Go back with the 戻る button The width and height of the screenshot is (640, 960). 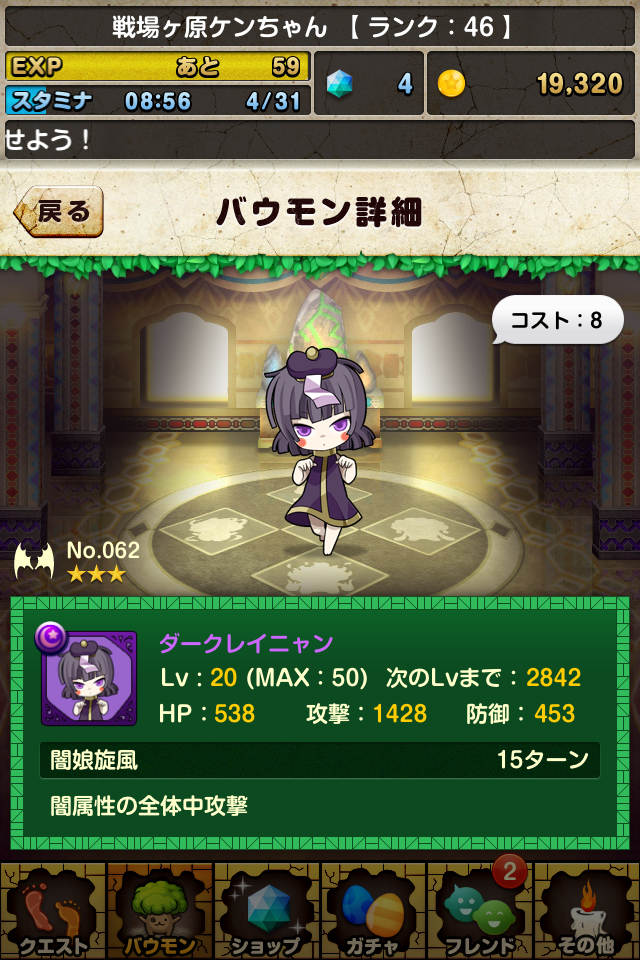(58, 211)
